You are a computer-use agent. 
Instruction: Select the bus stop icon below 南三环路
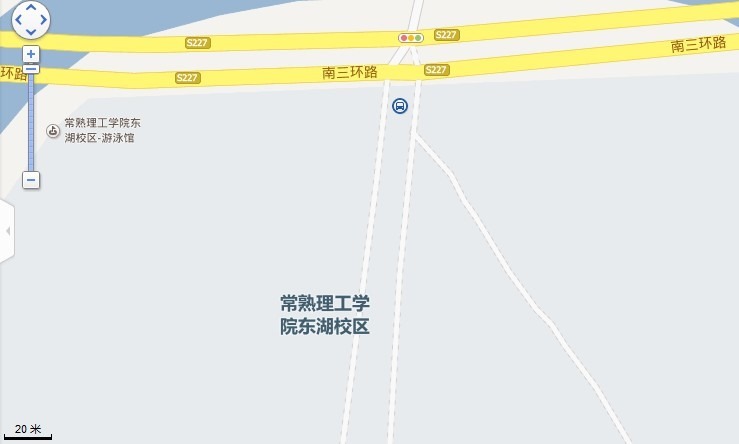(x=400, y=106)
